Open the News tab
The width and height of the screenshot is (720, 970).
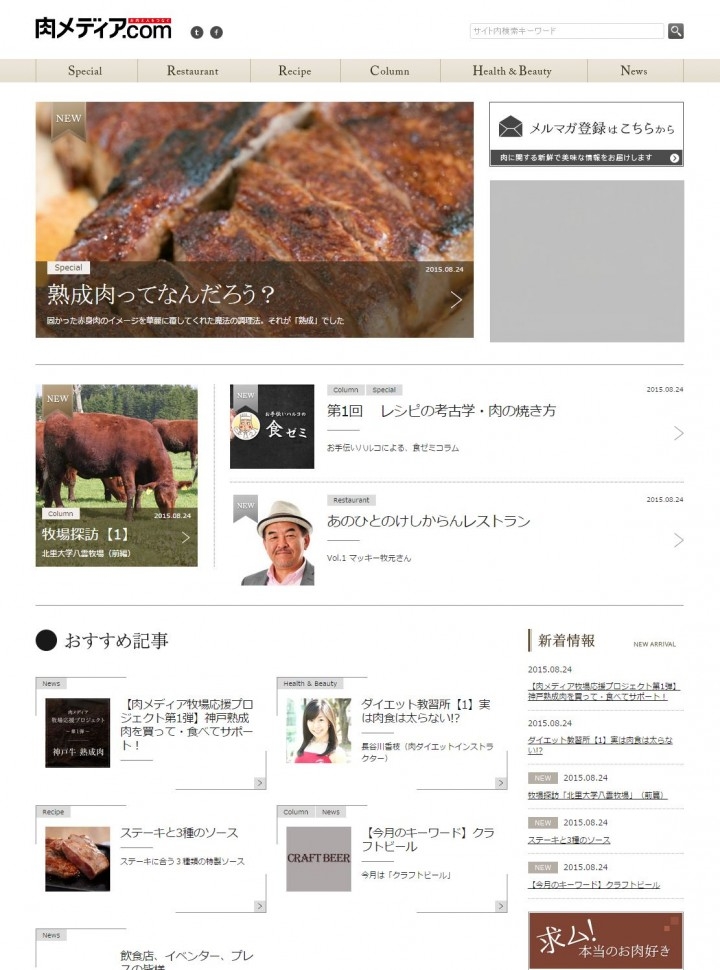coord(634,71)
